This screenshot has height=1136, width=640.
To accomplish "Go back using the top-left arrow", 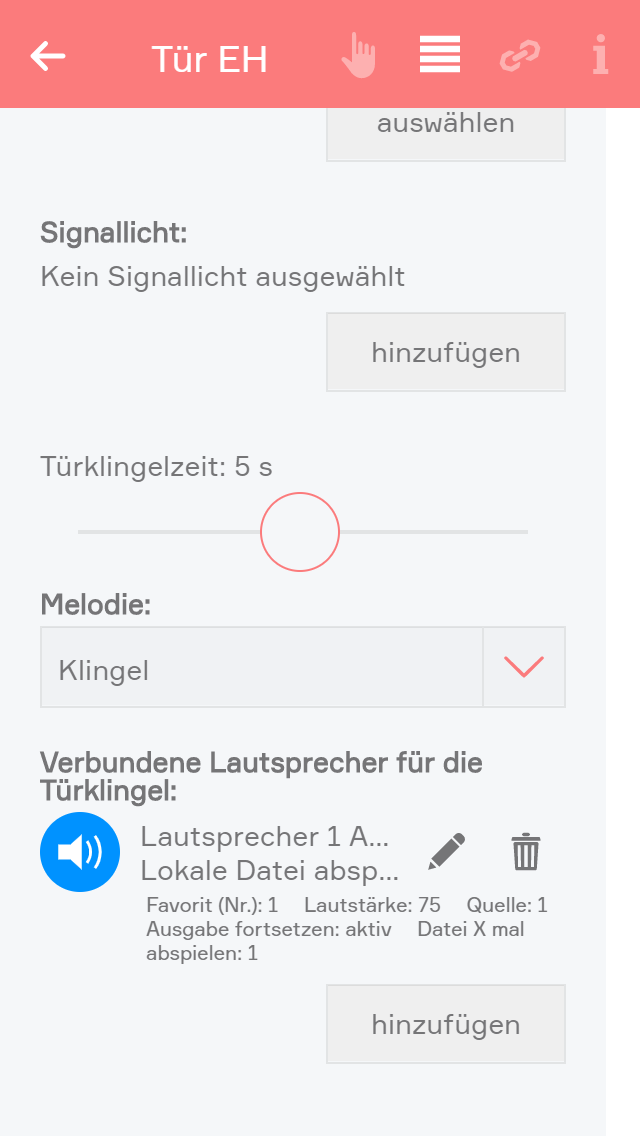I will 48,56.
